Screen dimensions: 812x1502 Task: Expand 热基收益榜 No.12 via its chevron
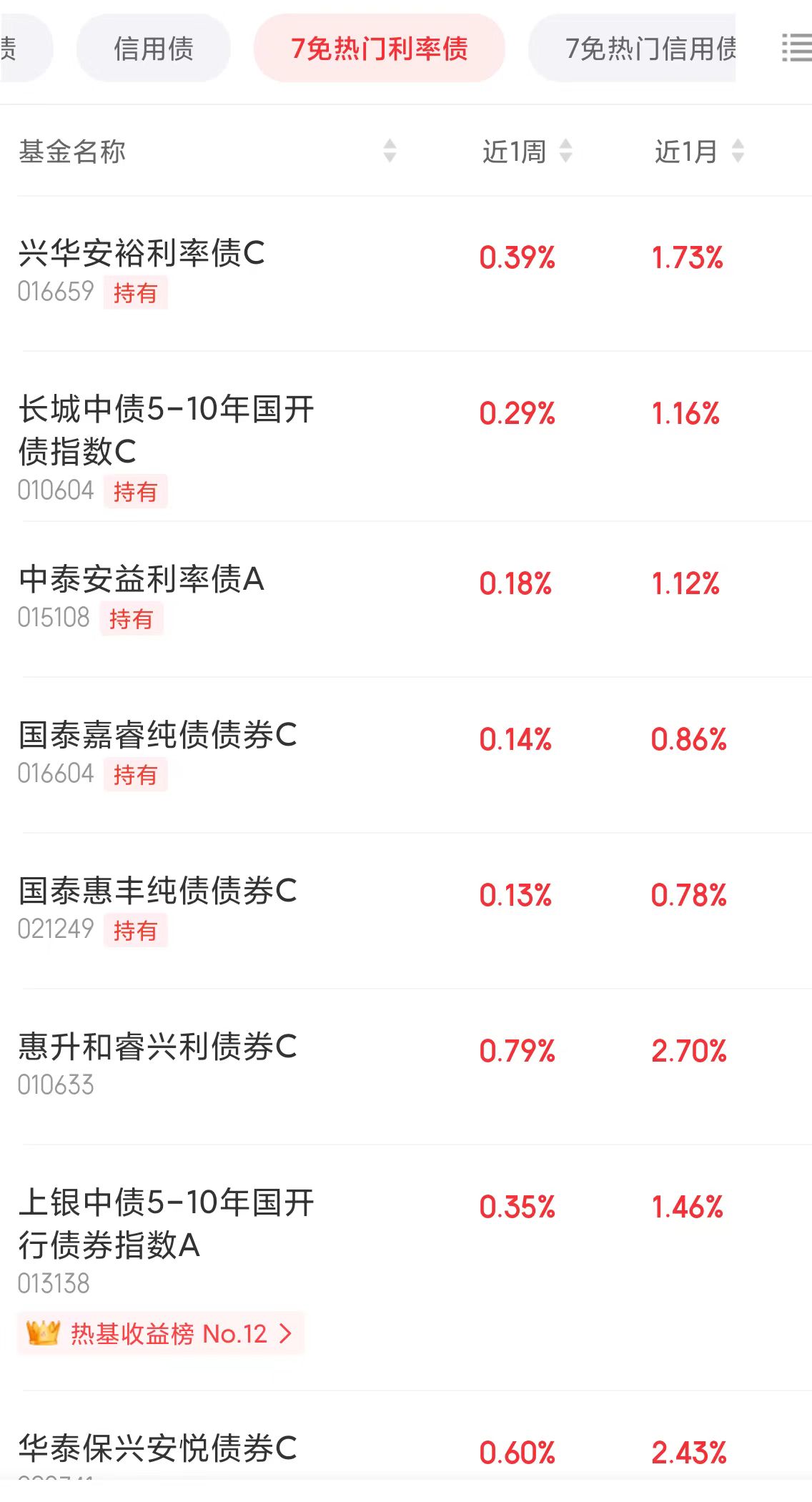[x=287, y=1332]
